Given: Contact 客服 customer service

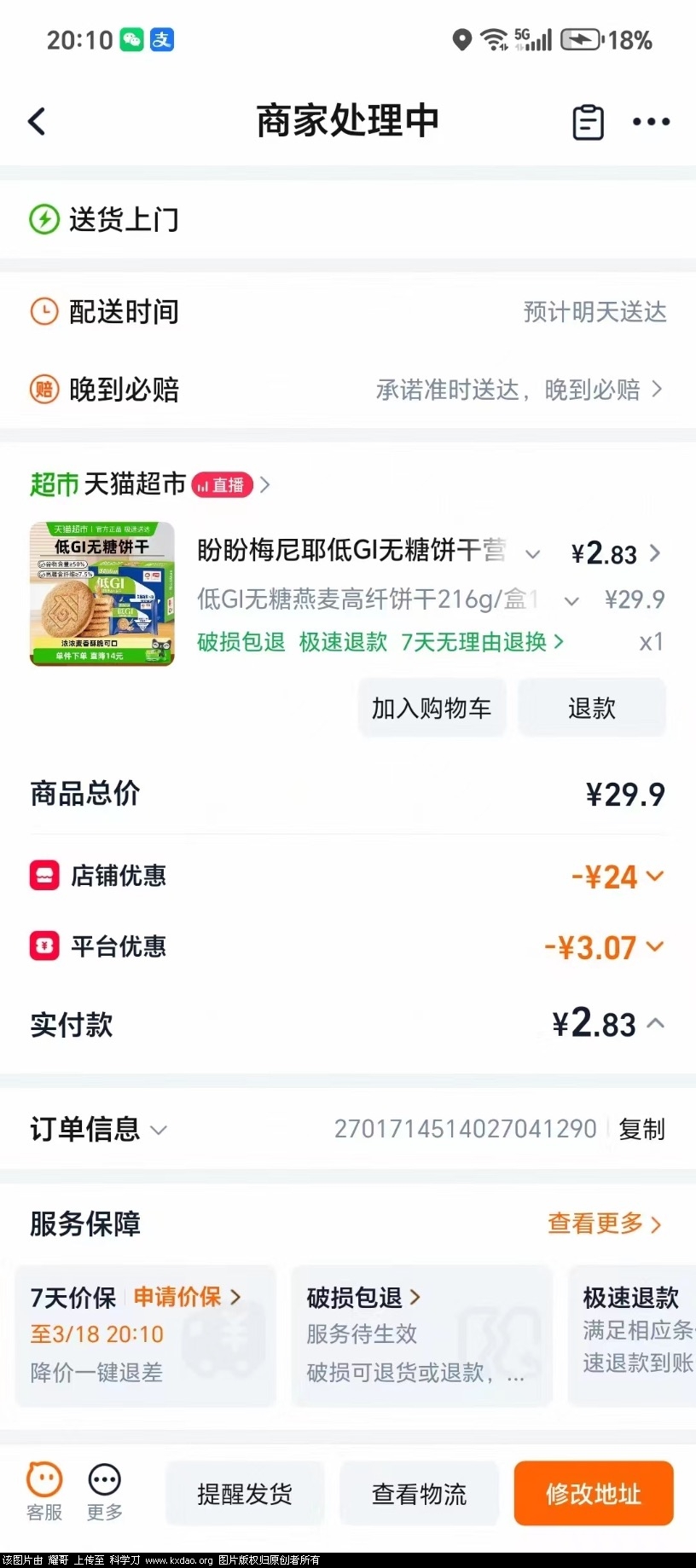Looking at the screenshot, I should pos(44,1491).
